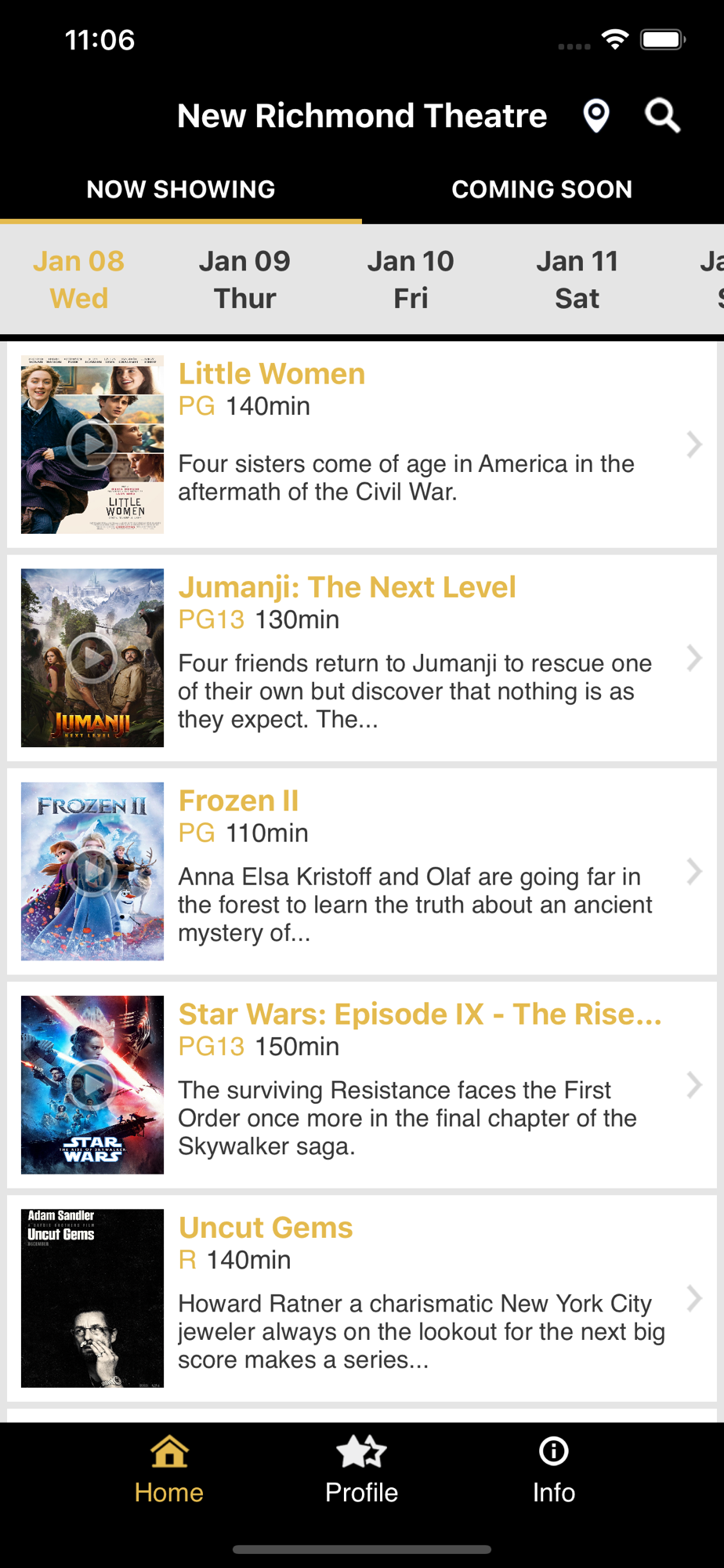Image resolution: width=724 pixels, height=1568 pixels.
Task: Play the Star Wars trailer
Action: pyautogui.click(x=92, y=1084)
